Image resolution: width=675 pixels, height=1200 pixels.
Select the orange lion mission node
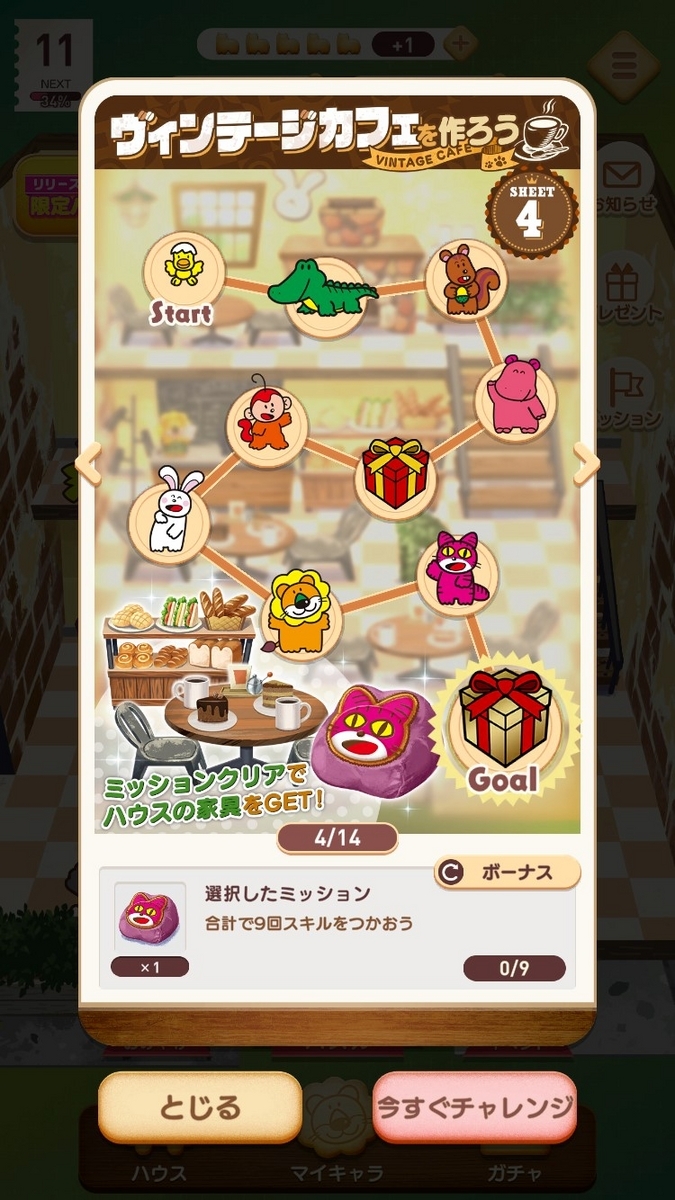[x=301, y=612]
